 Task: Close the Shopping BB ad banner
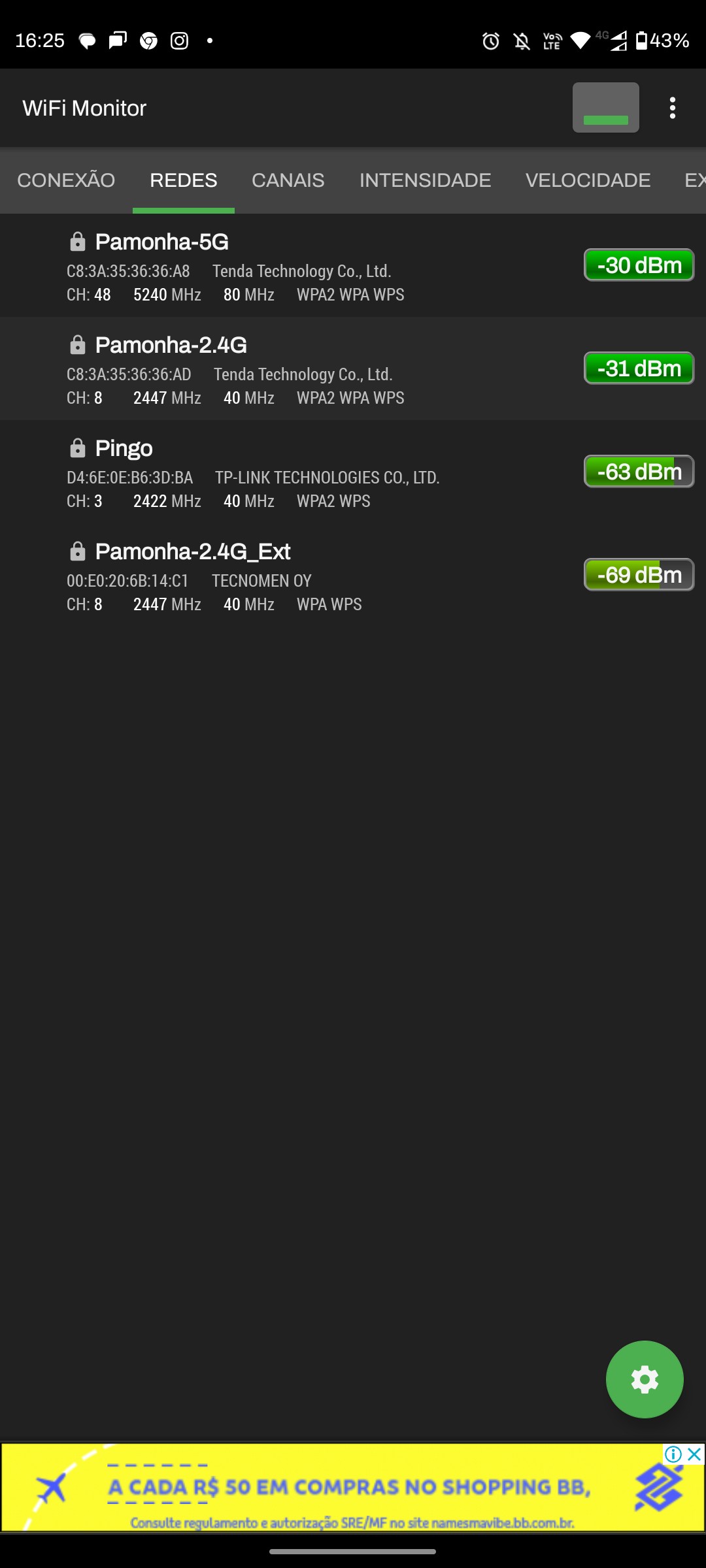click(x=695, y=1454)
